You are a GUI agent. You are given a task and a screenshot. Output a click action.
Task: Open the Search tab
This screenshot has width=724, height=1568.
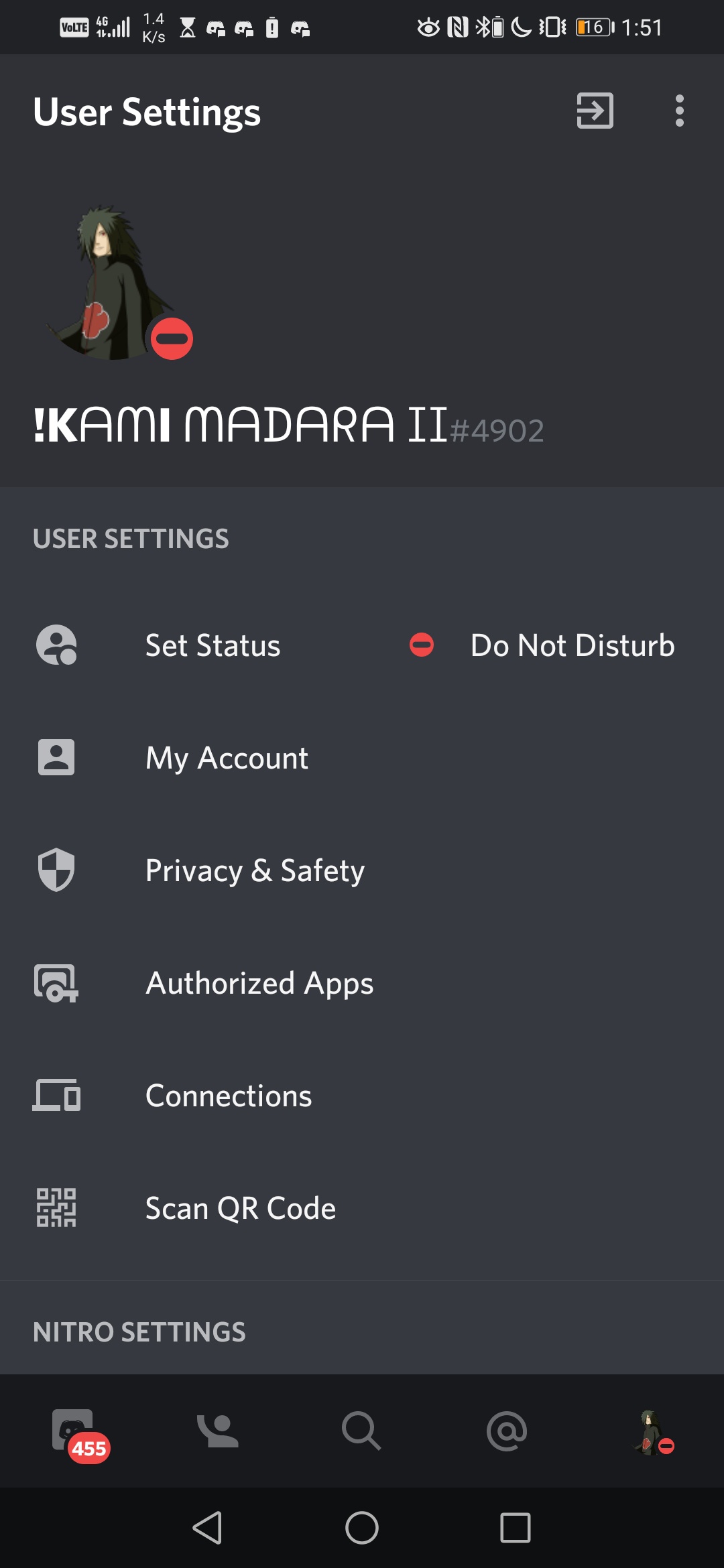click(x=361, y=1431)
